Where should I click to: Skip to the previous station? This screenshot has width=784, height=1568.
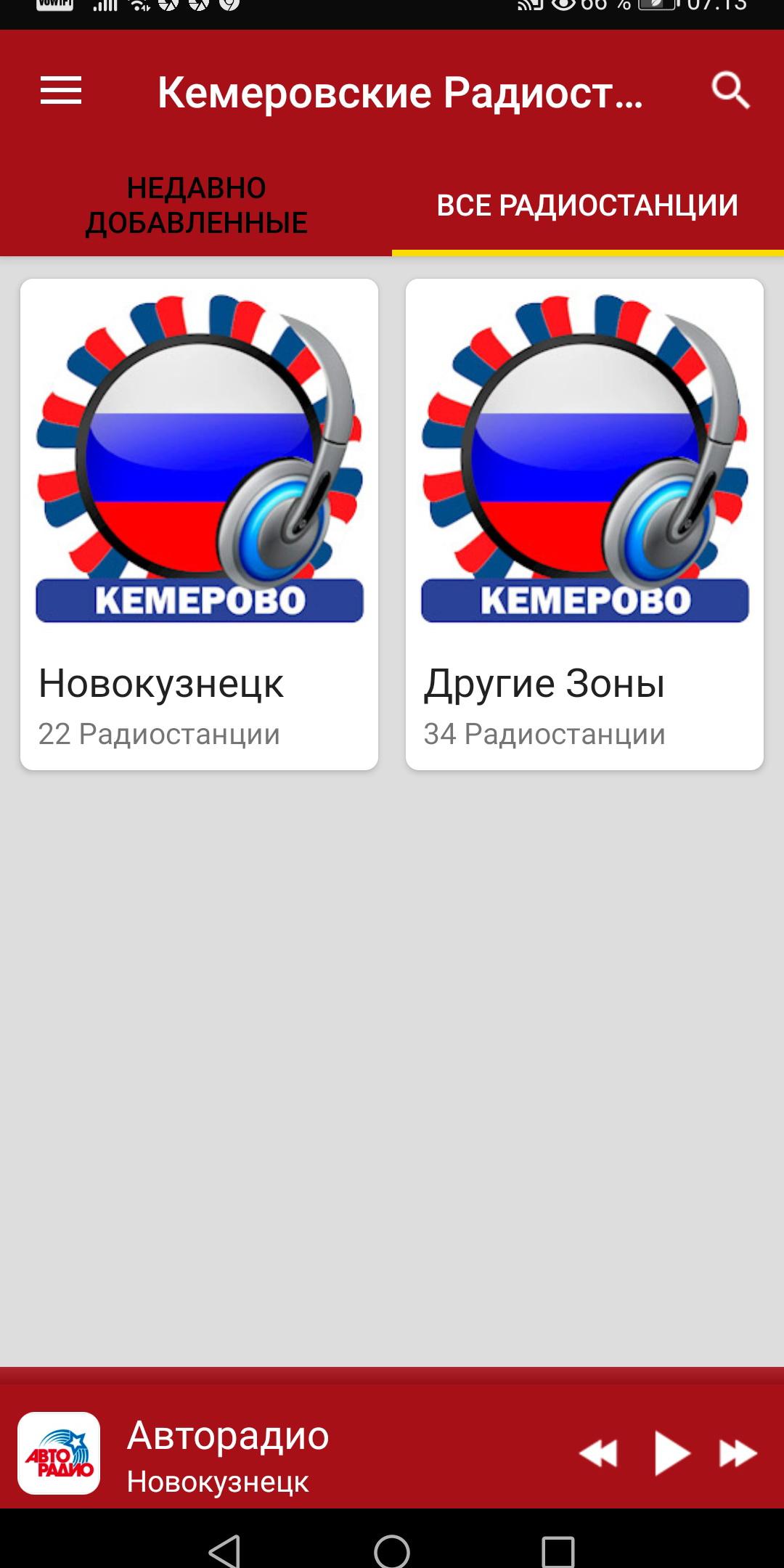598,1453
